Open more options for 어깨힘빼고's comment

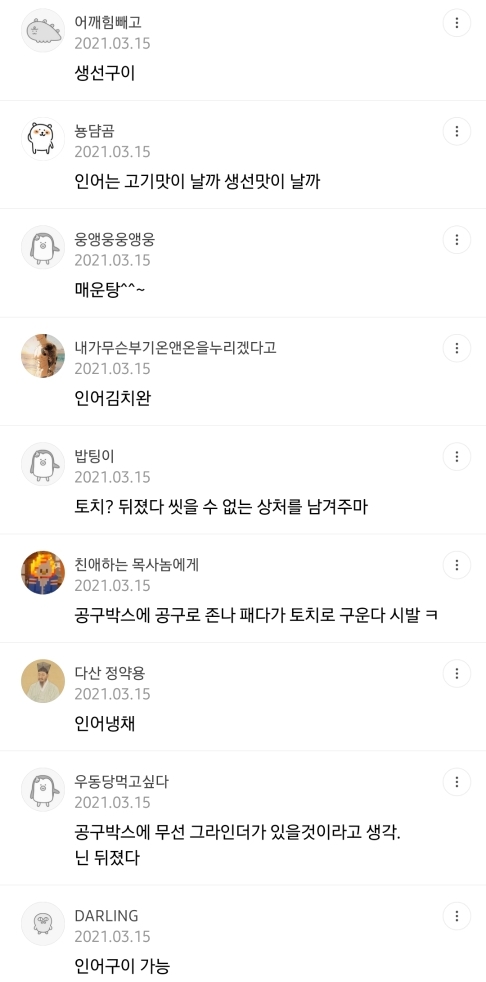coord(457,23)
